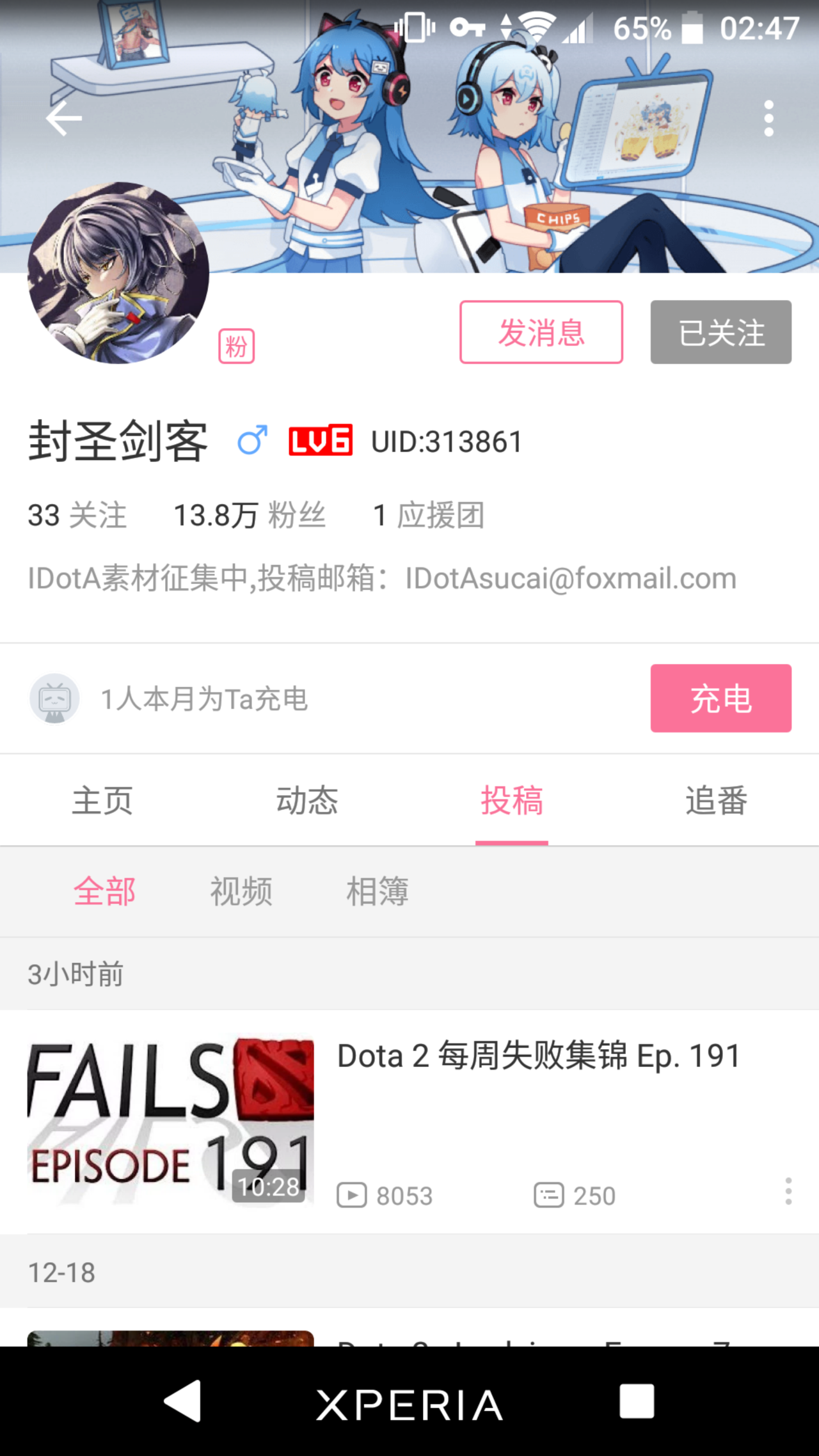Open the three-dot menu on the Ep. 191 video
Viewport: 819px width, 1456px height.
pos(788,1191)
